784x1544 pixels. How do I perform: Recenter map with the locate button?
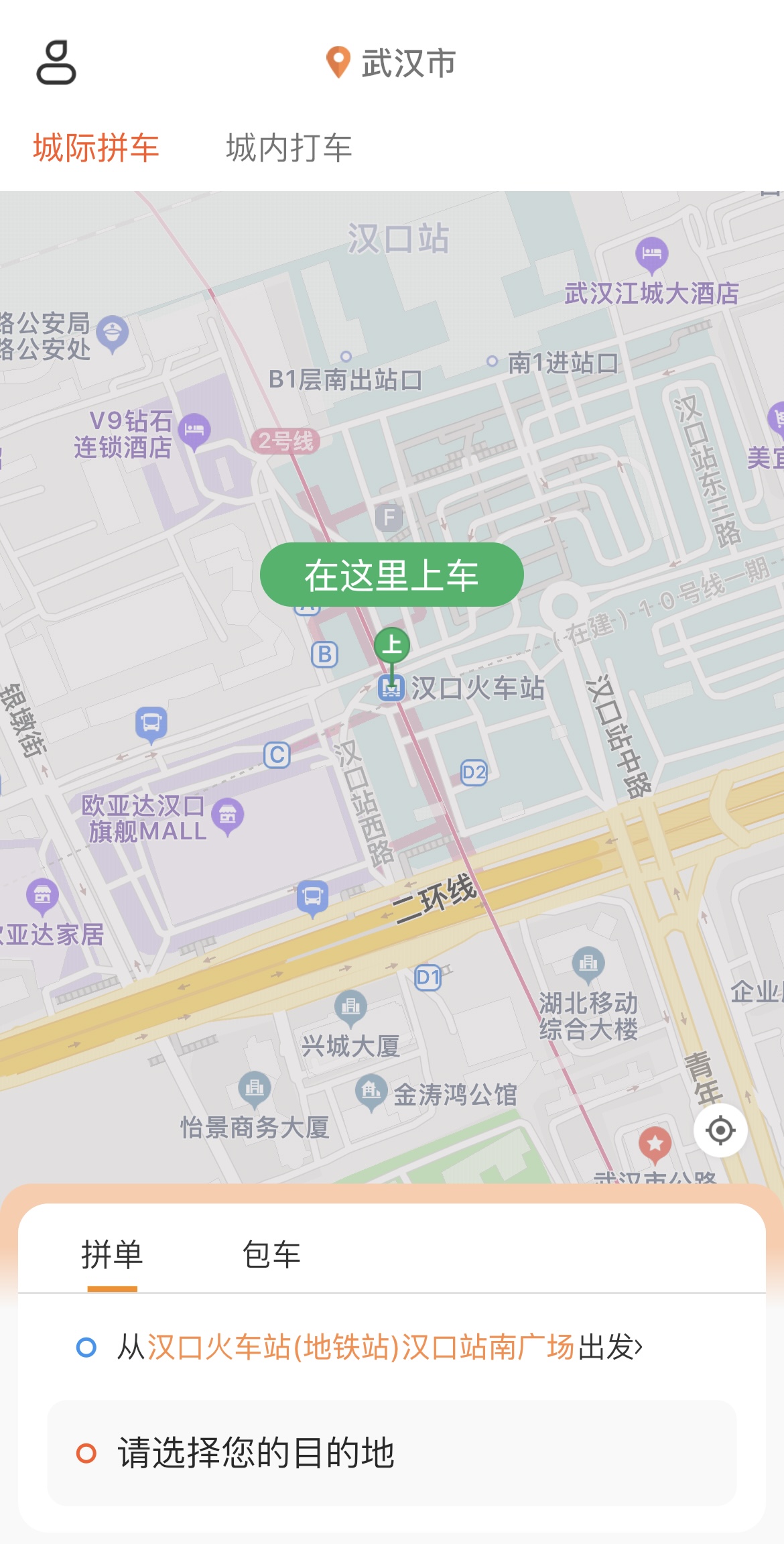tap(720, 1130)
